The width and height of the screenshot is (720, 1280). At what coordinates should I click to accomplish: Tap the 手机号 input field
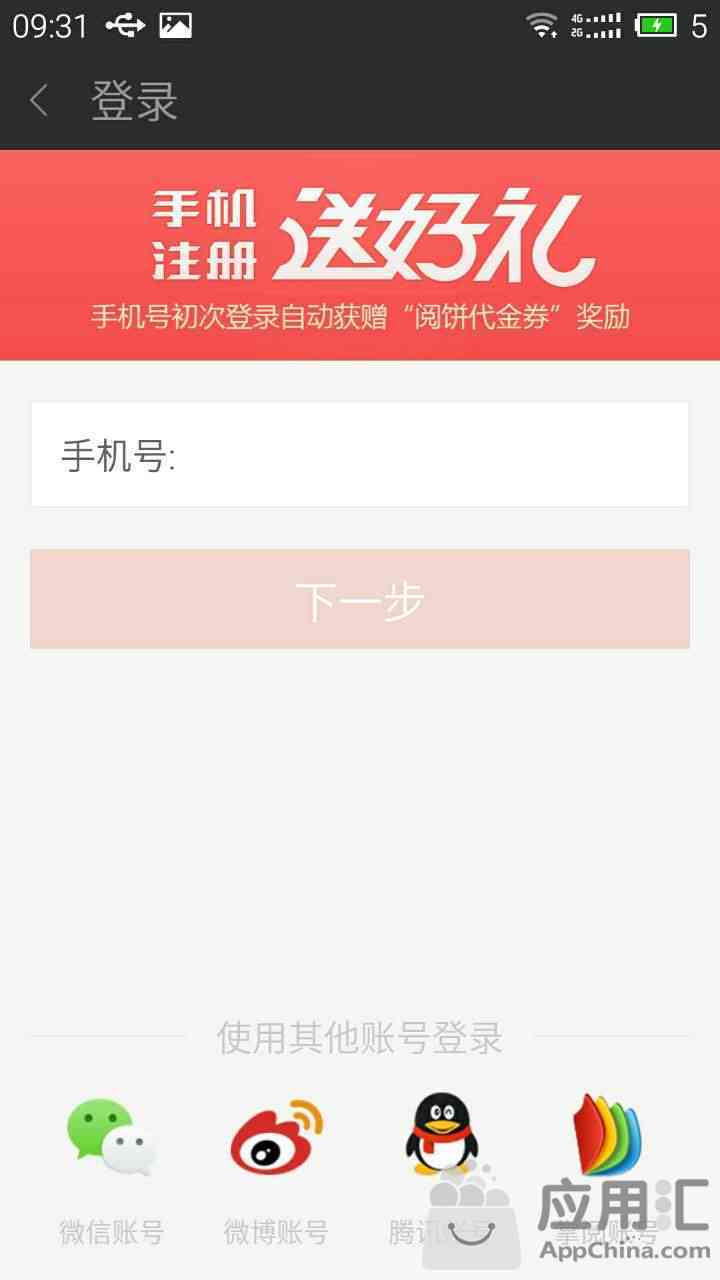tap(360, 455)
